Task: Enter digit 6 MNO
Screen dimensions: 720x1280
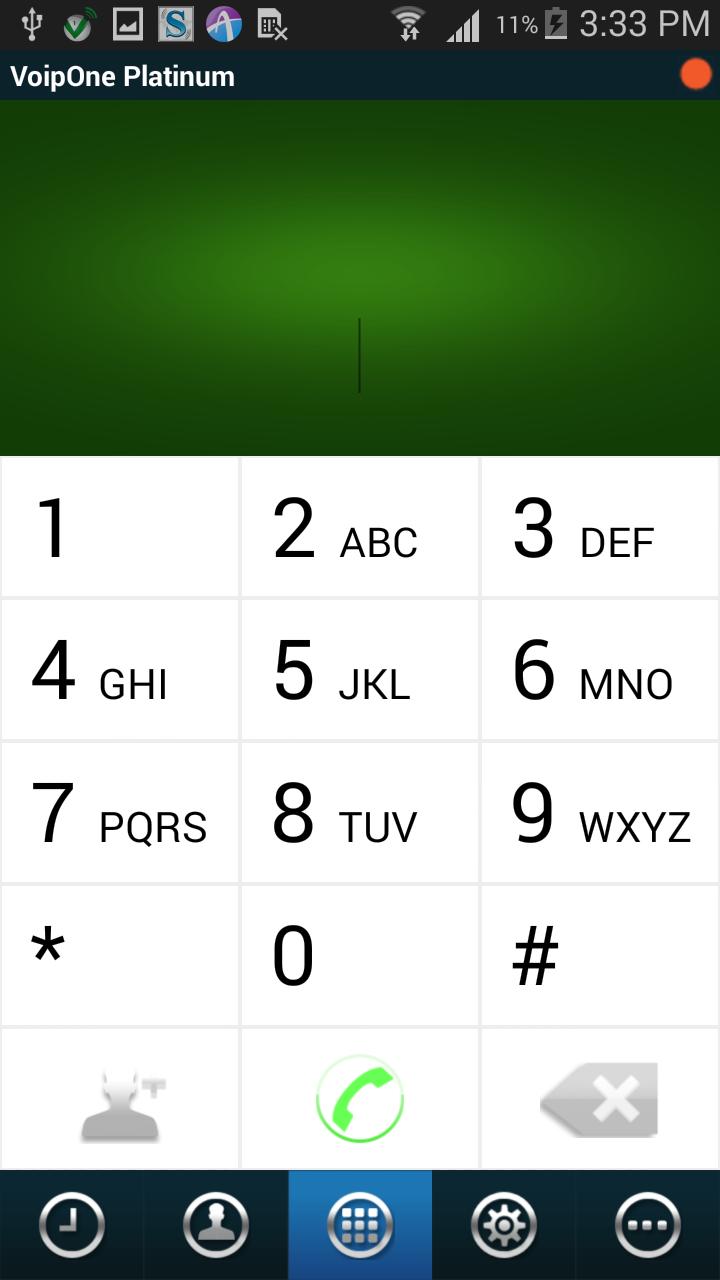Action: (x=600, y=670)
